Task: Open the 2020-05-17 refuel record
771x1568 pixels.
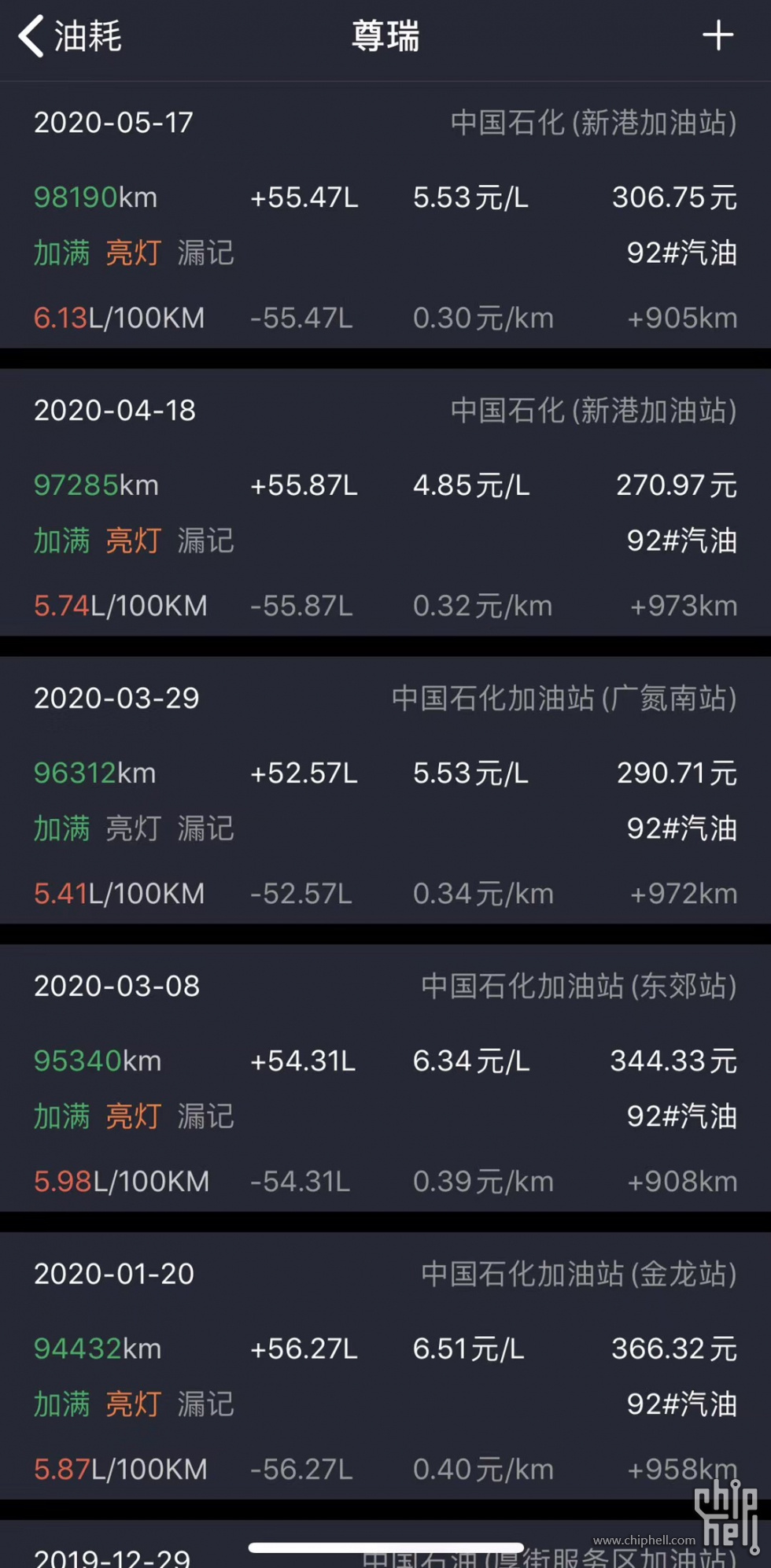Action: (385, 216)
